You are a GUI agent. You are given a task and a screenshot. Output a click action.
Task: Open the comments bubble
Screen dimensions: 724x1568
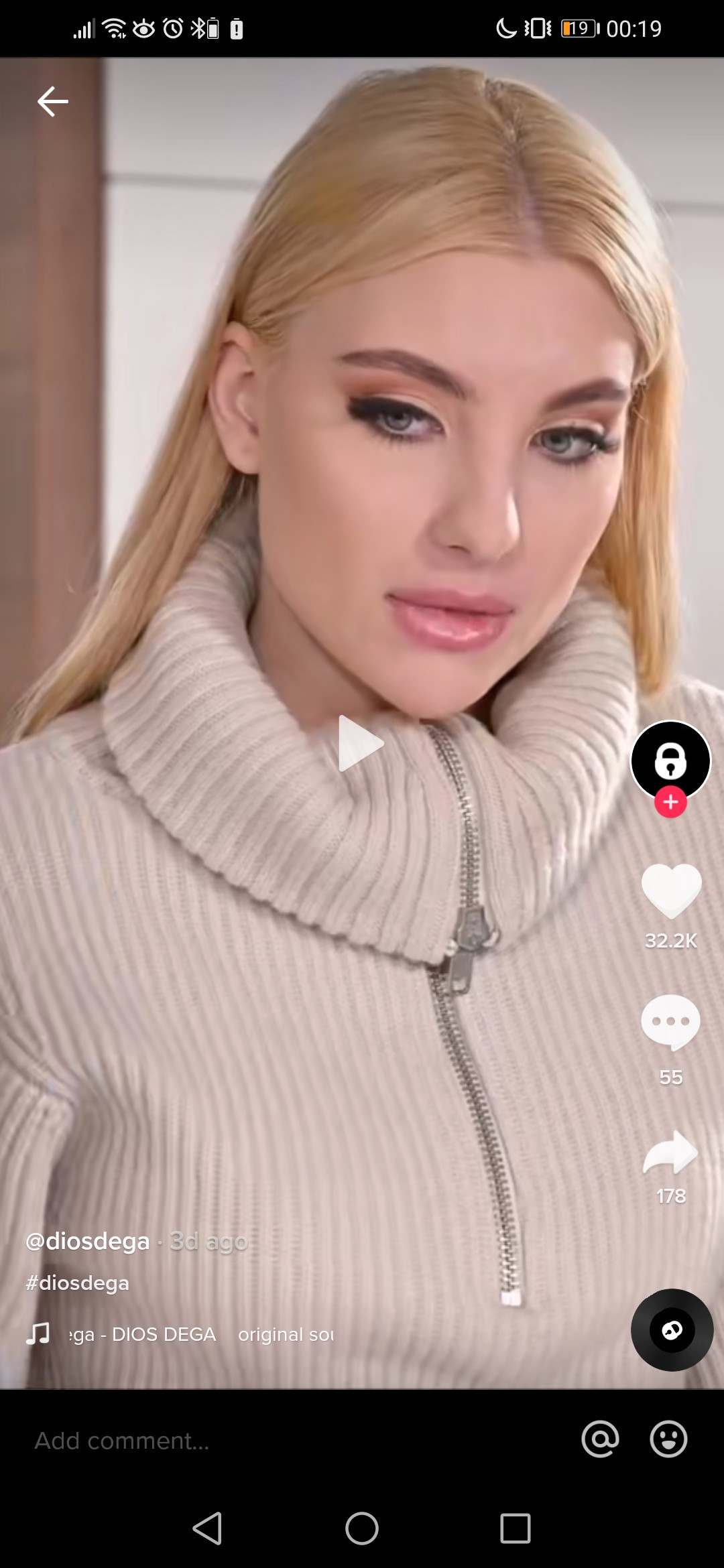tap(670, 1022)
